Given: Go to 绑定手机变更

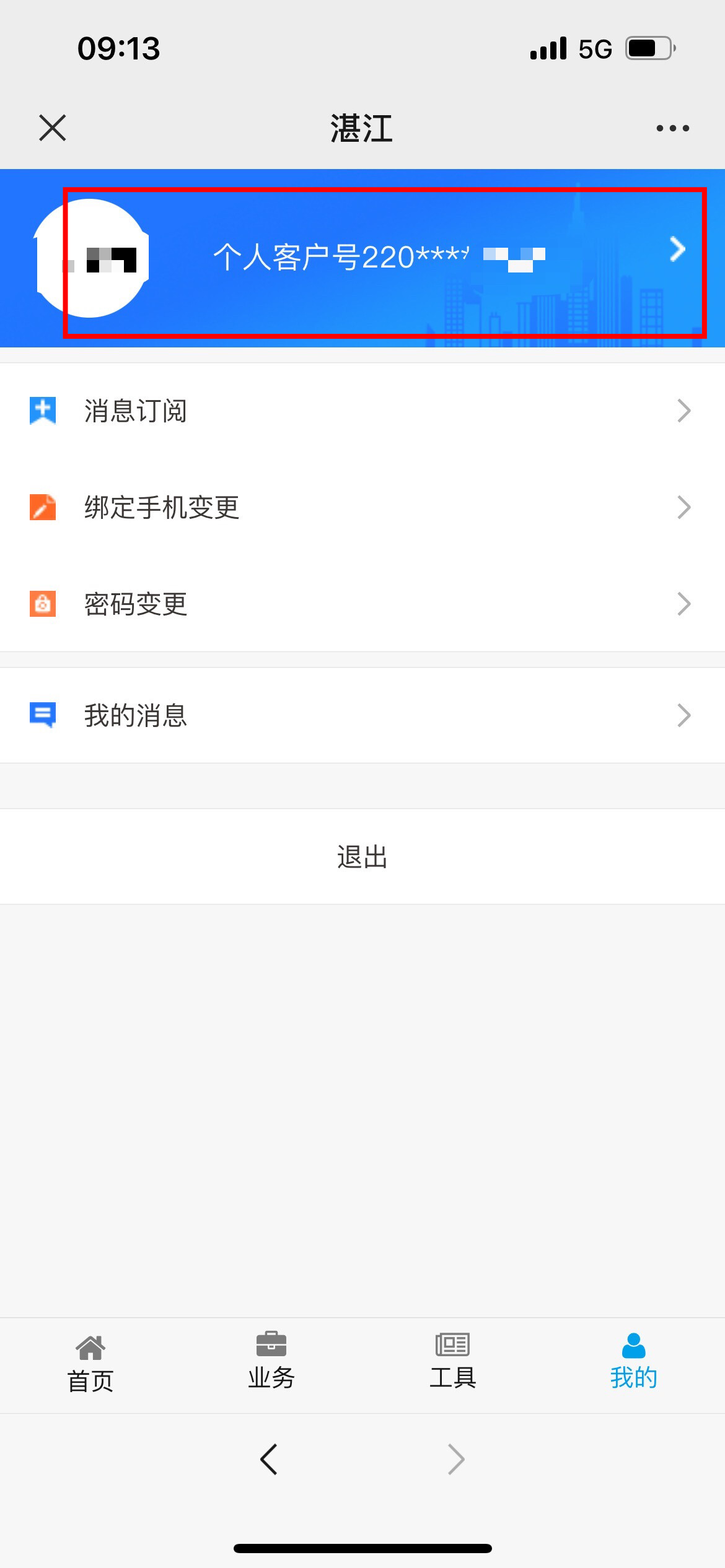Looking at the screenshot, I should tap(362, 507).
